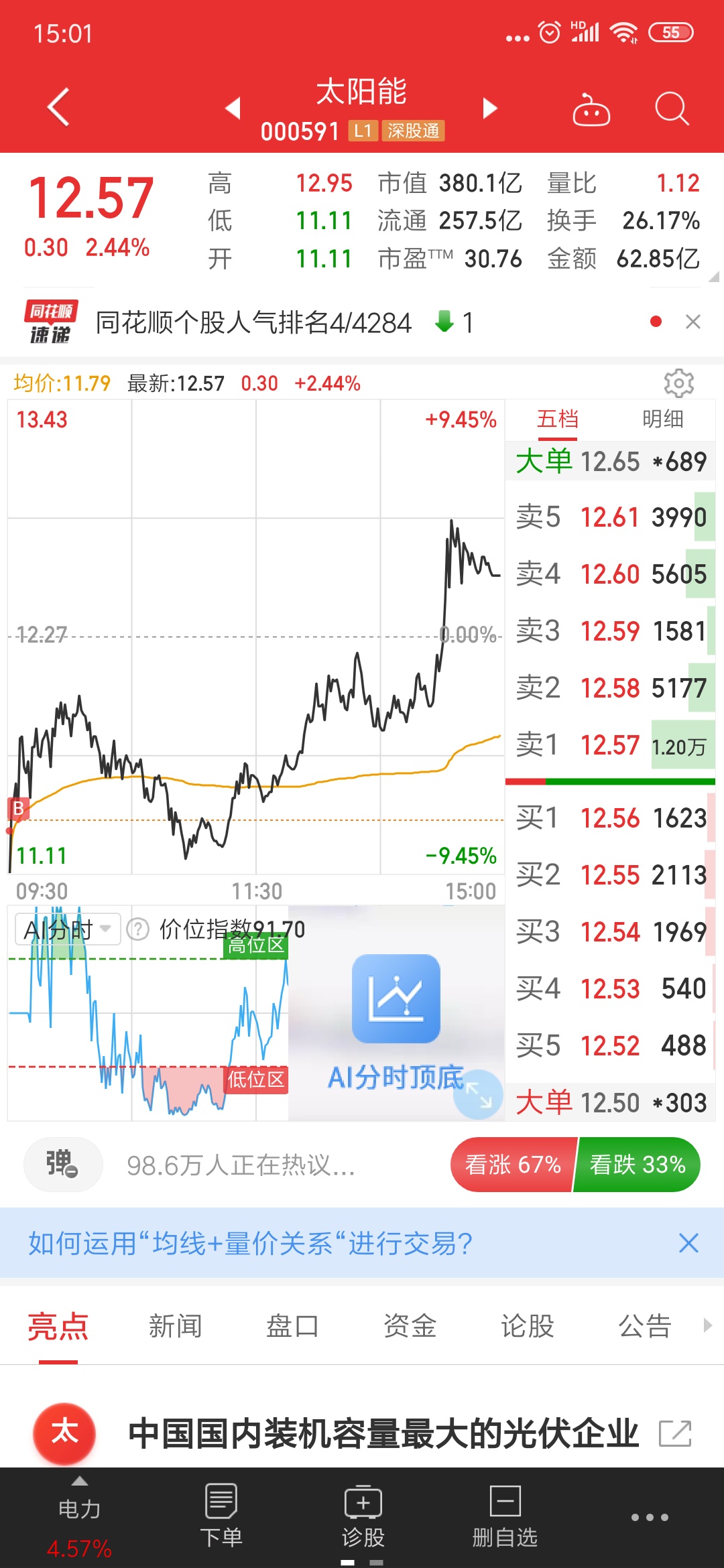Open the 资金 tab
Screen dimensions: 724x1568
pyautogui.click(x=410, y=1325)
